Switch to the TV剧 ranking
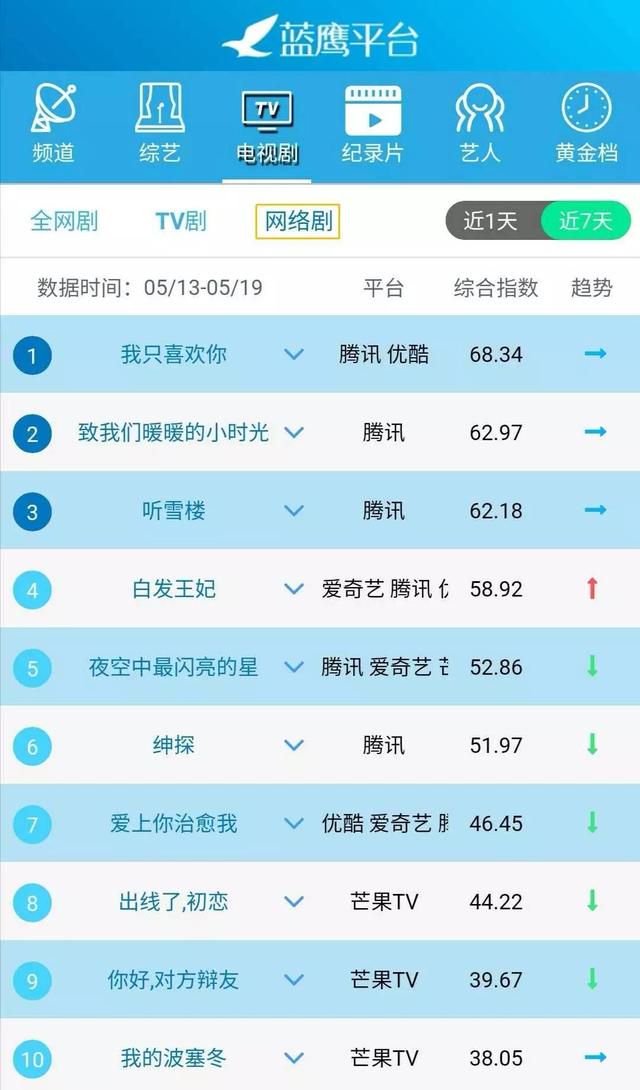 point(181,222)
